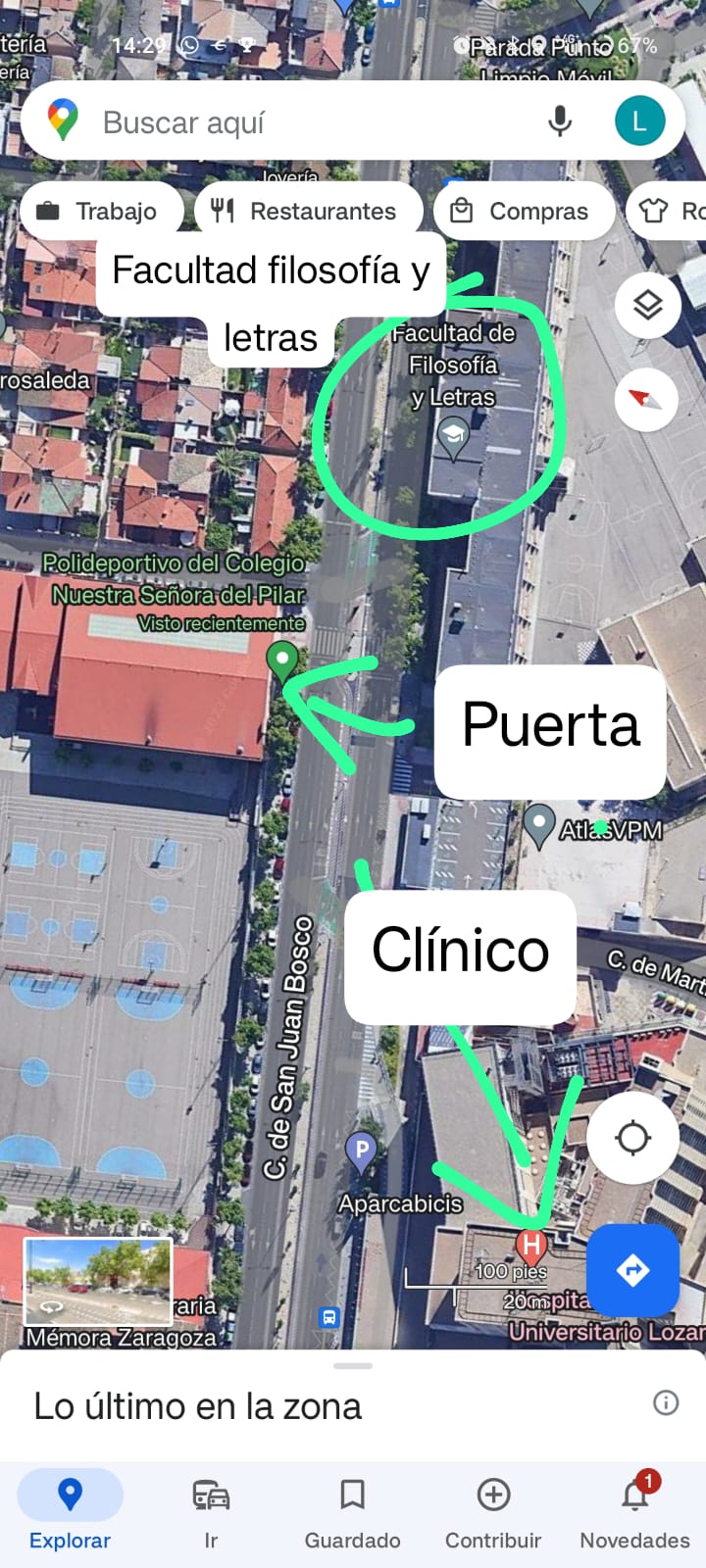The image size is (706, 1568).
Task: Select the Trabajo chip
Action: click(102, 211)
